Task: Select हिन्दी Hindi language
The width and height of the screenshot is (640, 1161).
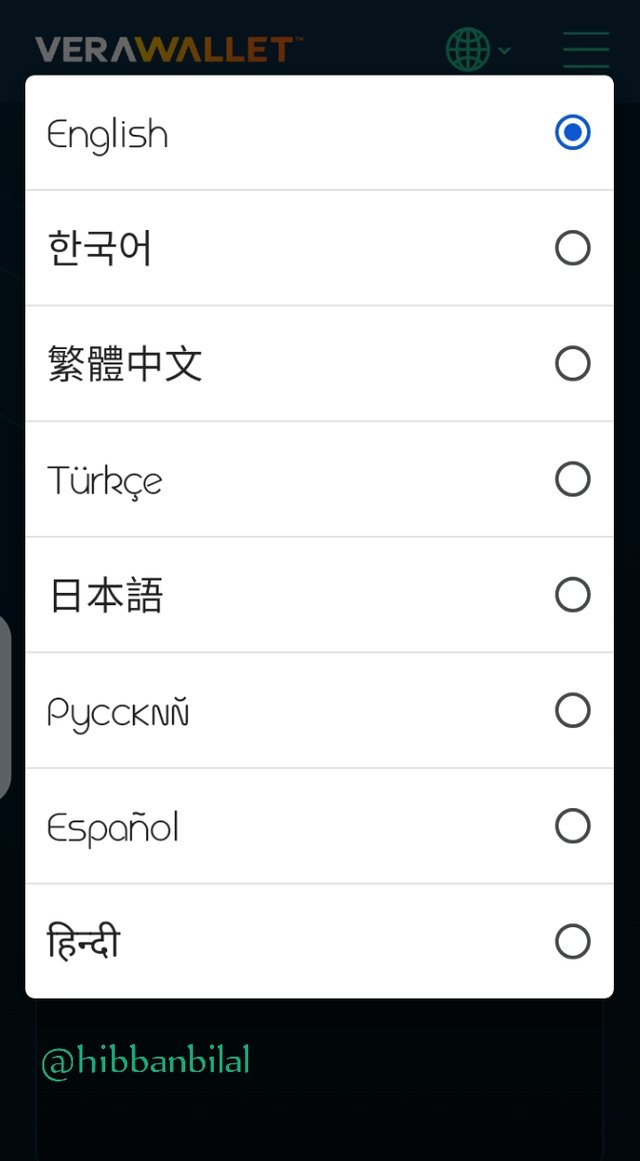Action: point(319,941)
